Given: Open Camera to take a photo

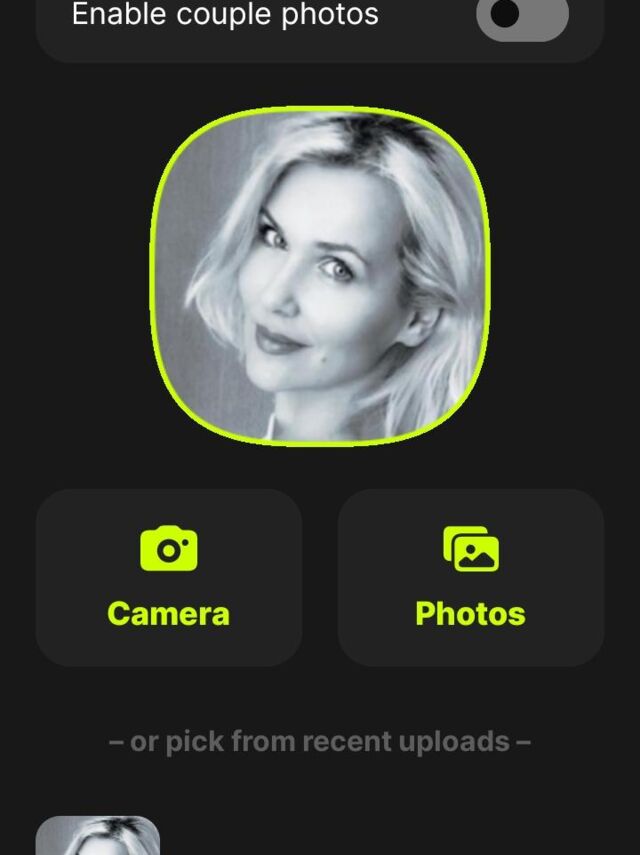Looking at the screenshot, I should pos(168,578).
